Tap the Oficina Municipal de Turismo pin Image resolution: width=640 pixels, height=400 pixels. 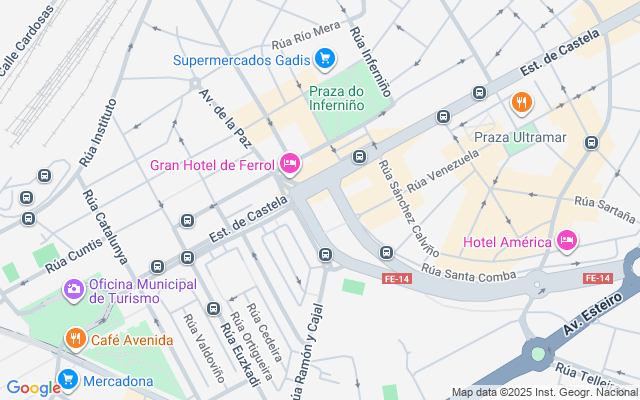coord(73,290)
